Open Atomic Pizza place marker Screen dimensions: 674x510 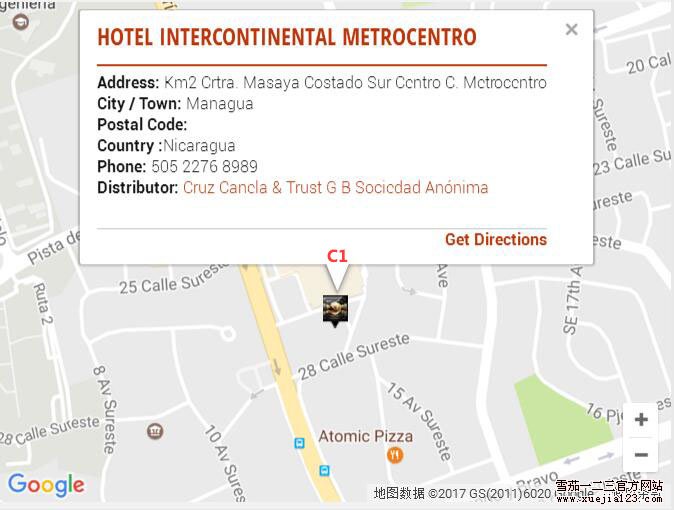pos(395,455)
